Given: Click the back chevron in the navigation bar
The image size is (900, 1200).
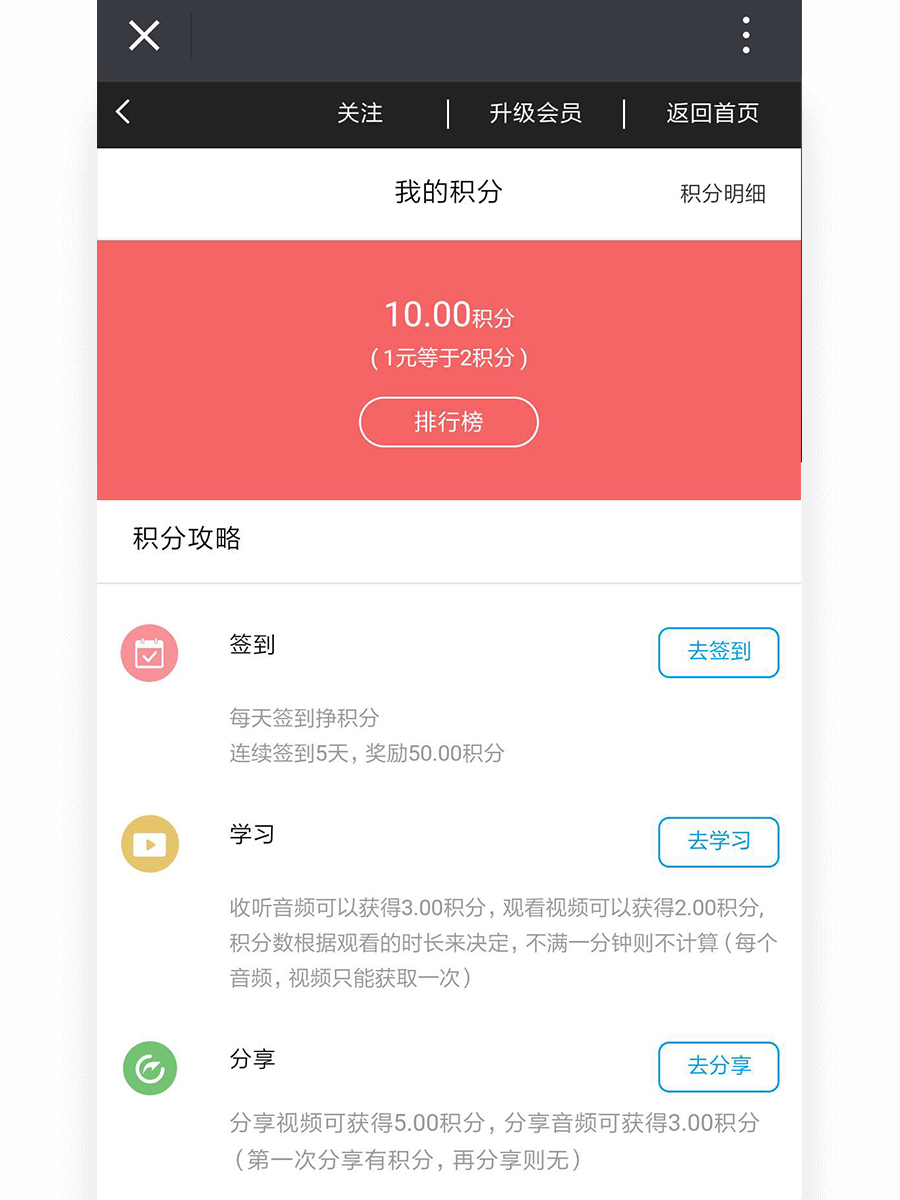Looking at the screenshot, I should click(121, 113).
